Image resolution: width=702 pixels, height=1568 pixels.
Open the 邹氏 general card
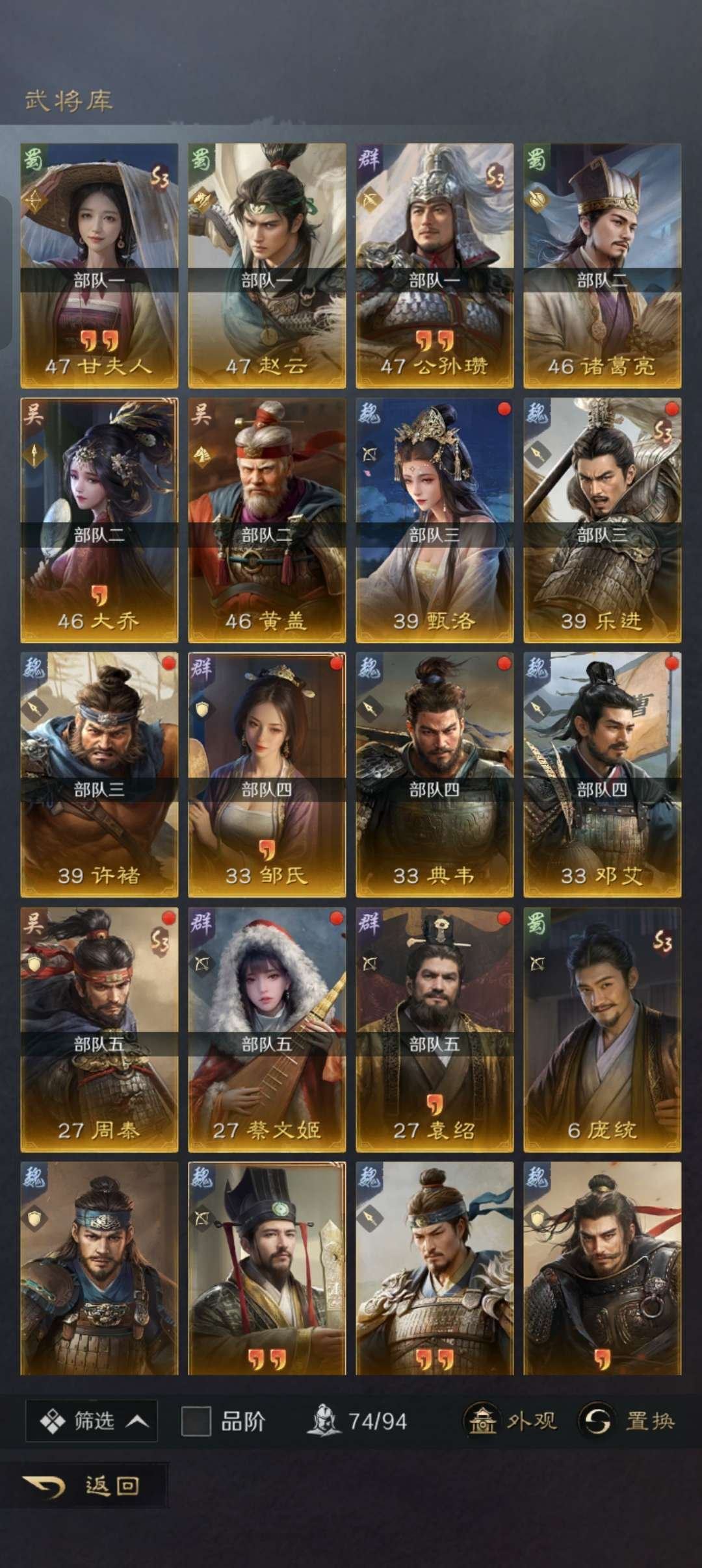coord(266,774)
